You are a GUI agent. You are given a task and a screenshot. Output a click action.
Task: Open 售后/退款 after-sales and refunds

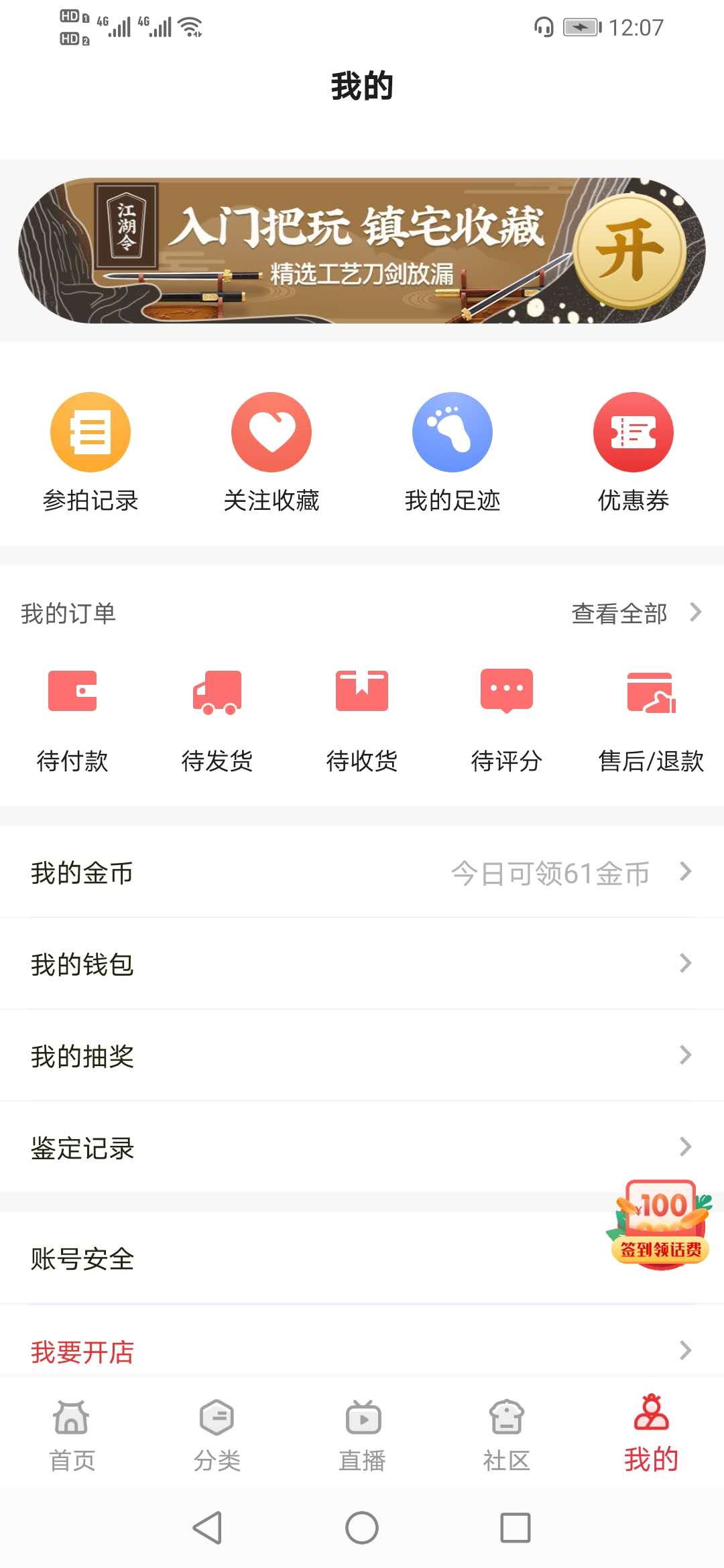pos(651,721)
